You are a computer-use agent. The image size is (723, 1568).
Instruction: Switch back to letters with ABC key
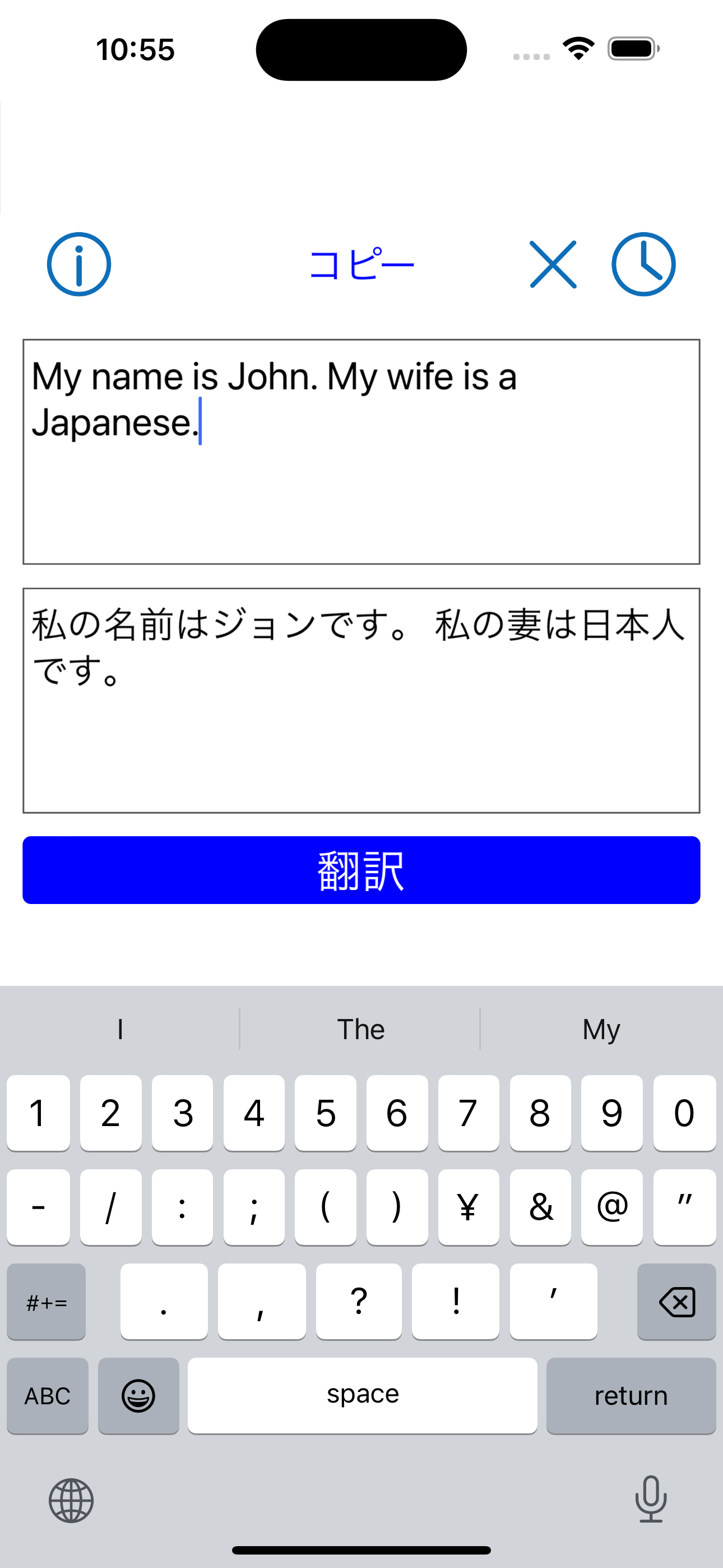coord(48,1395)
